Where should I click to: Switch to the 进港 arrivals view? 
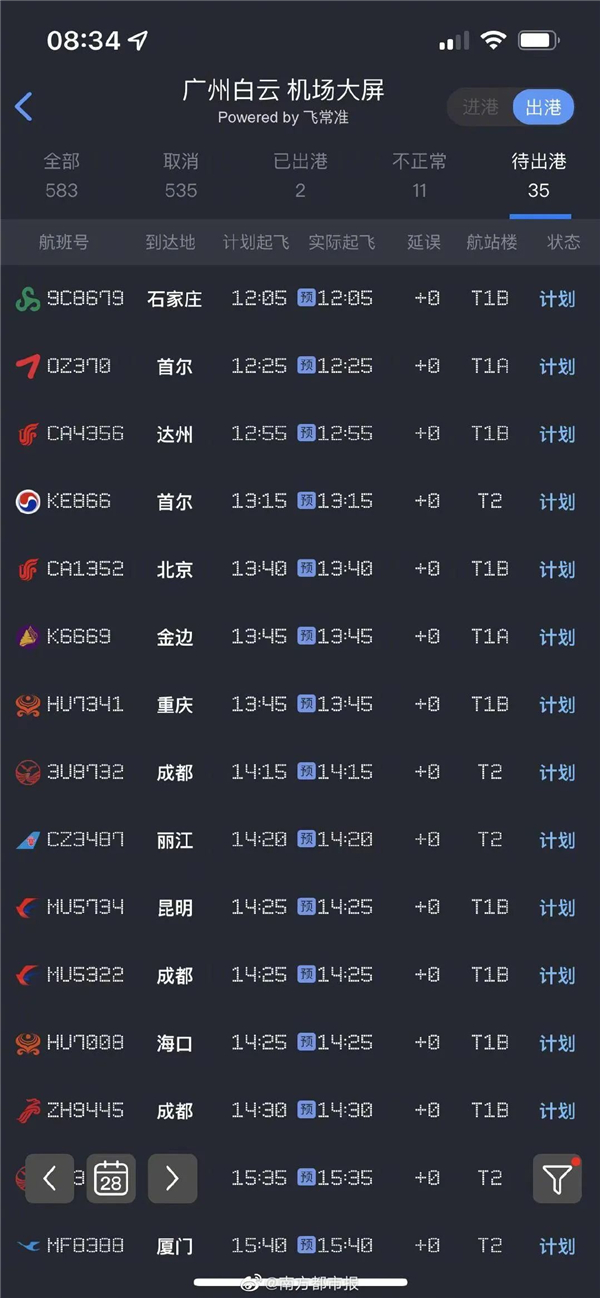pyautogui.click(x=480, y=107)
